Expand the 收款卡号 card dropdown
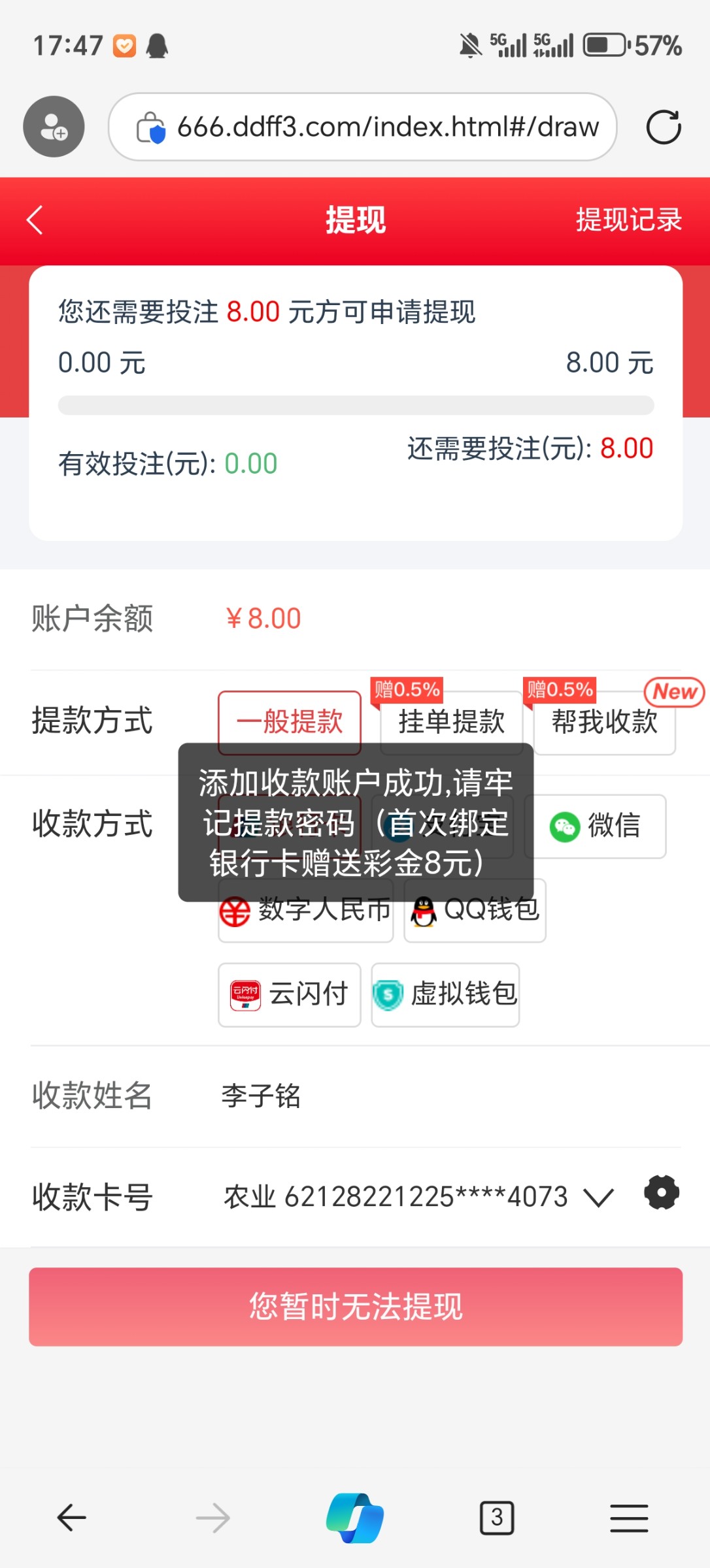The height and width of the screenshot is (1568, 710). point(598,1197)
